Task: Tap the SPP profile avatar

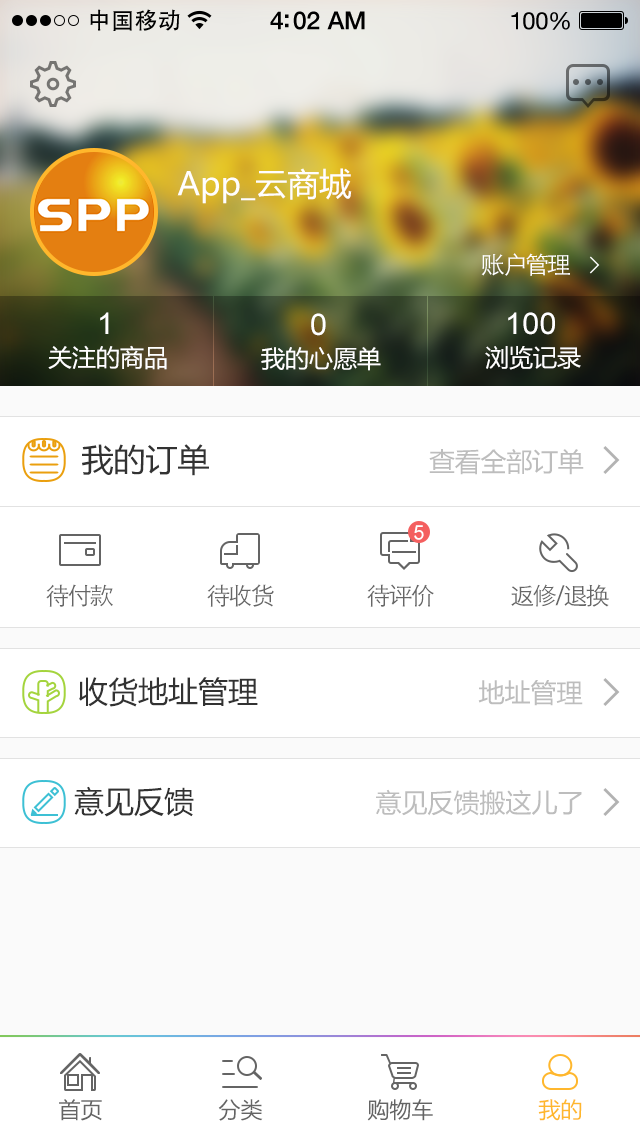Action: pos(94,212)
